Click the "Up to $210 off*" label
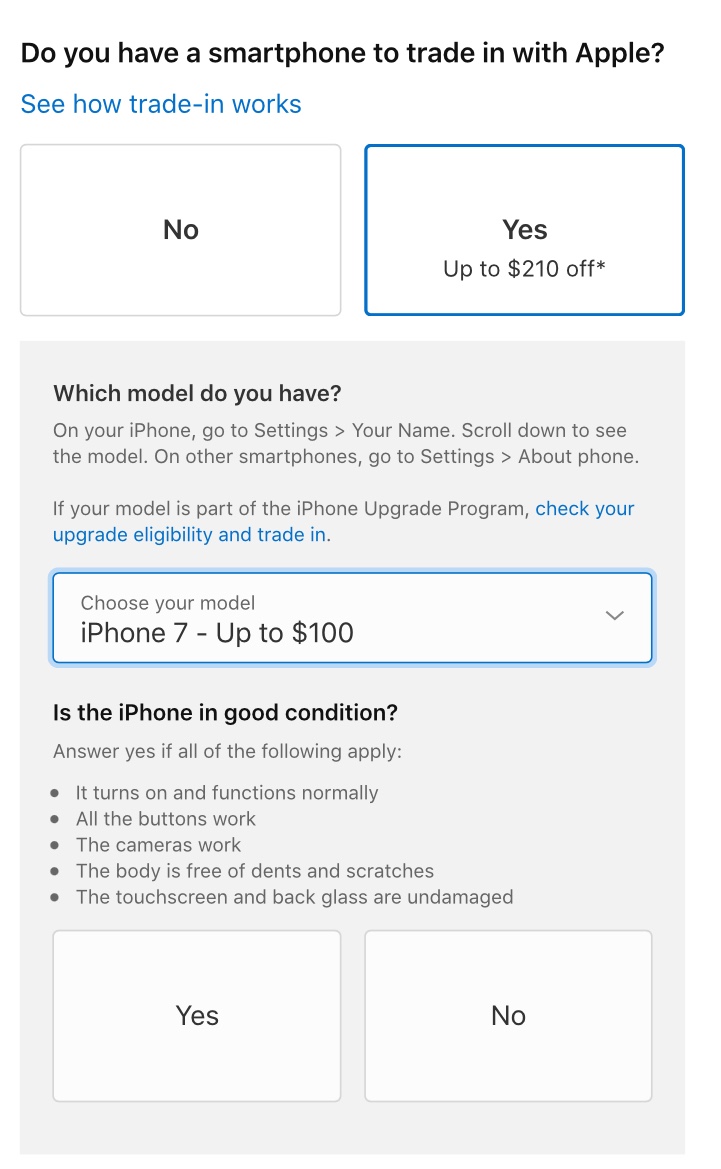This screenshot has width=721, height=1169. pyautogui.click(x=524, y=268)
